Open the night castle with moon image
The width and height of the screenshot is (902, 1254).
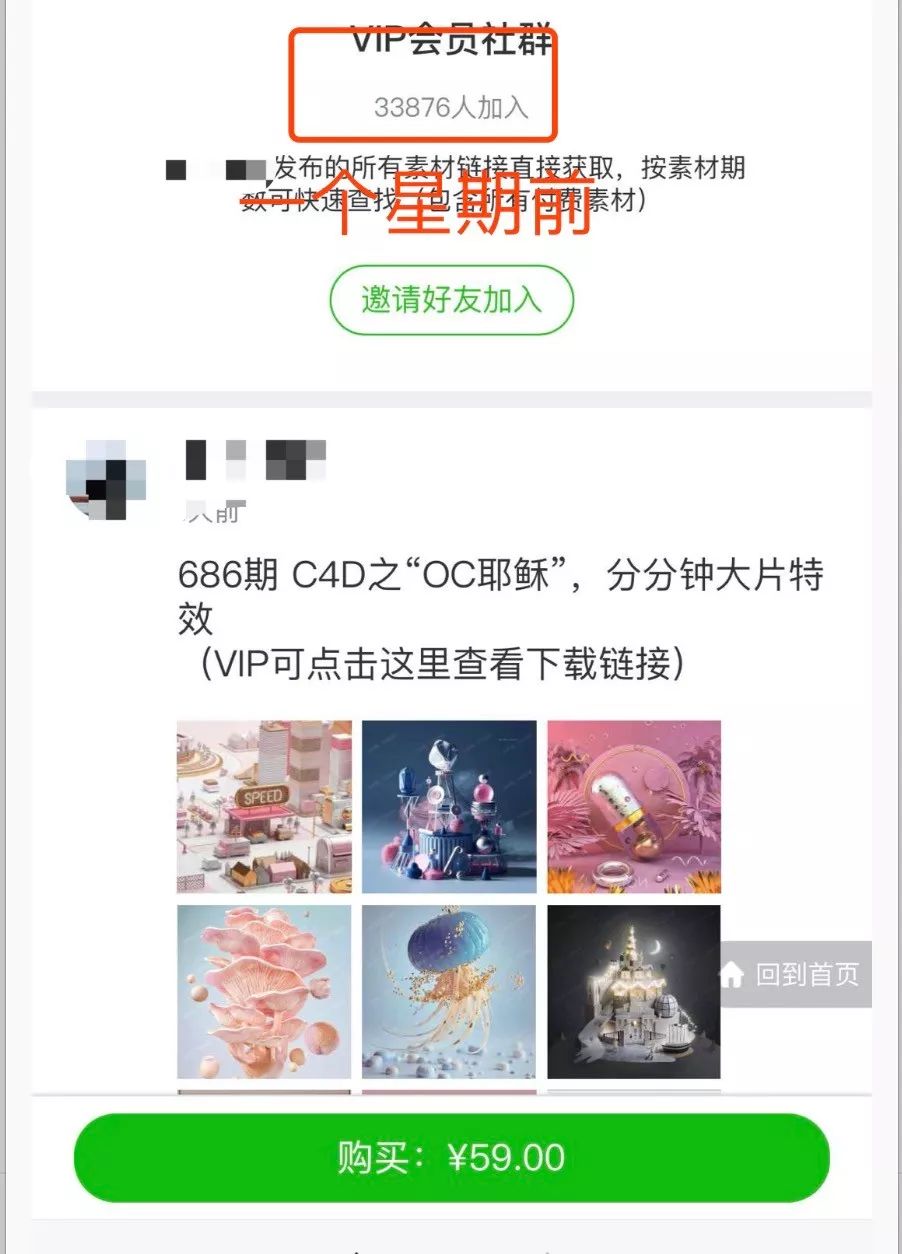[634, 992]
